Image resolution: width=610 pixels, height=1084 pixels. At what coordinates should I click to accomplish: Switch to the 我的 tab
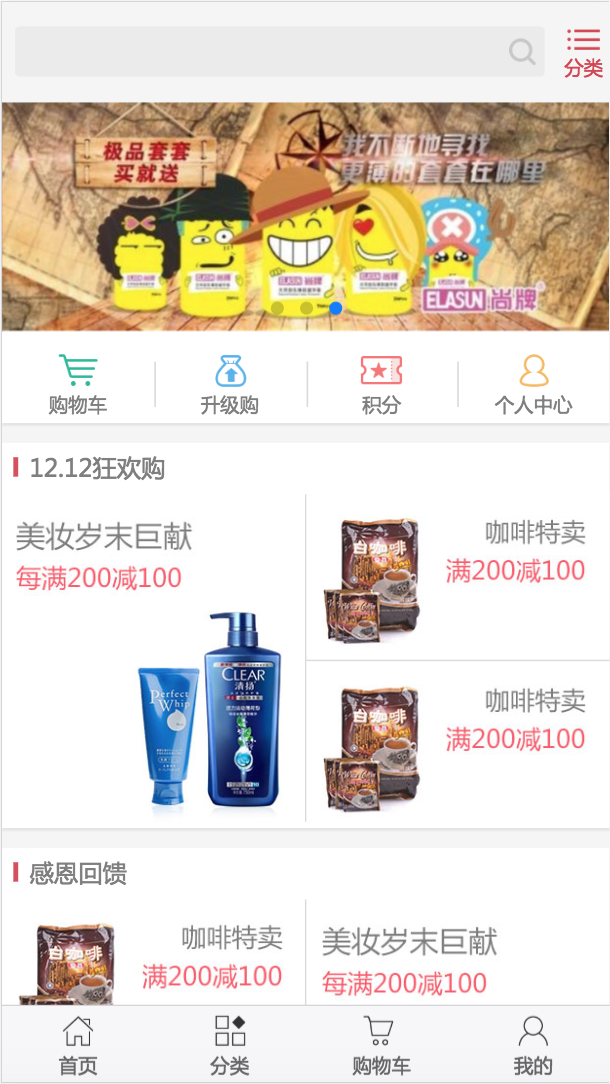[533, 1045]
